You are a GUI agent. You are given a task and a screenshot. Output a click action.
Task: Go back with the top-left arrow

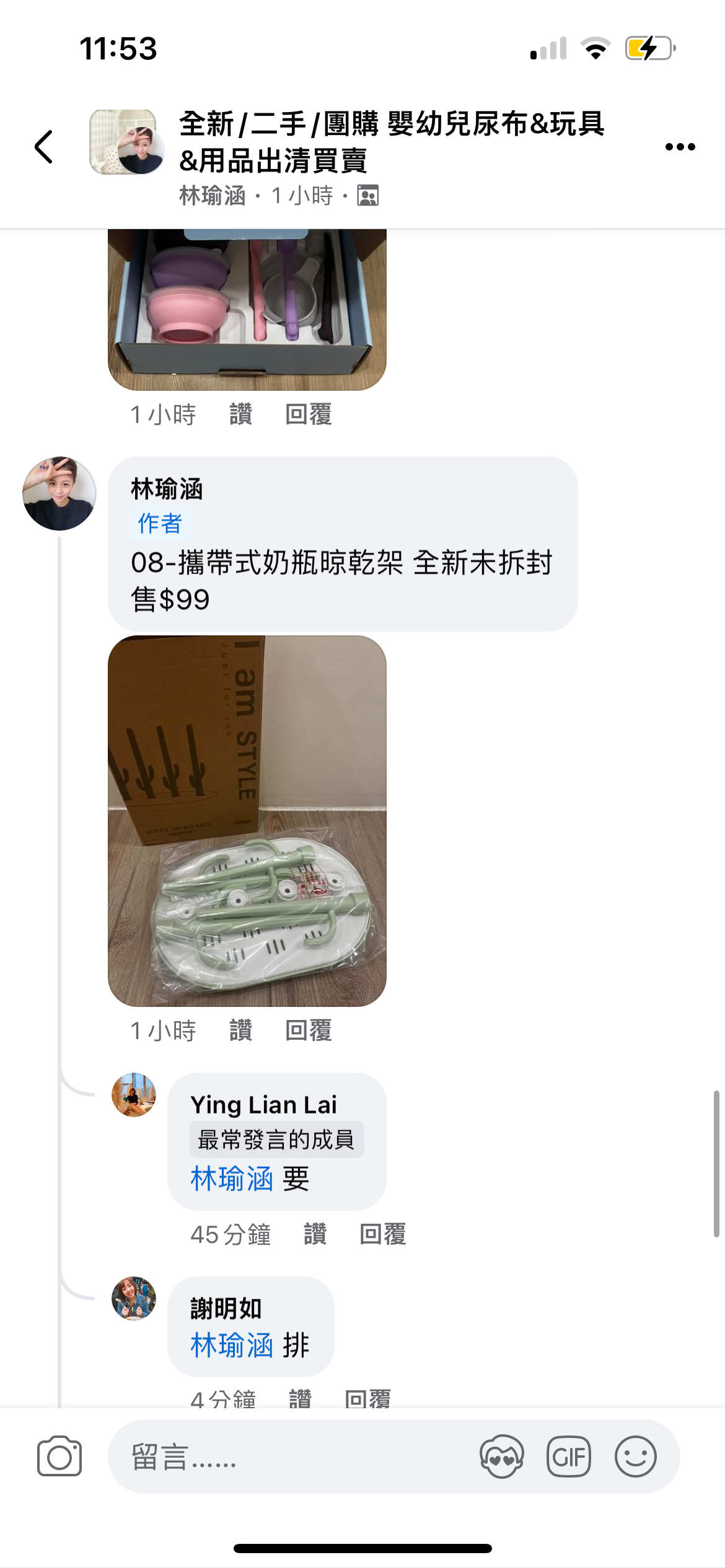[x=43, y=147]
